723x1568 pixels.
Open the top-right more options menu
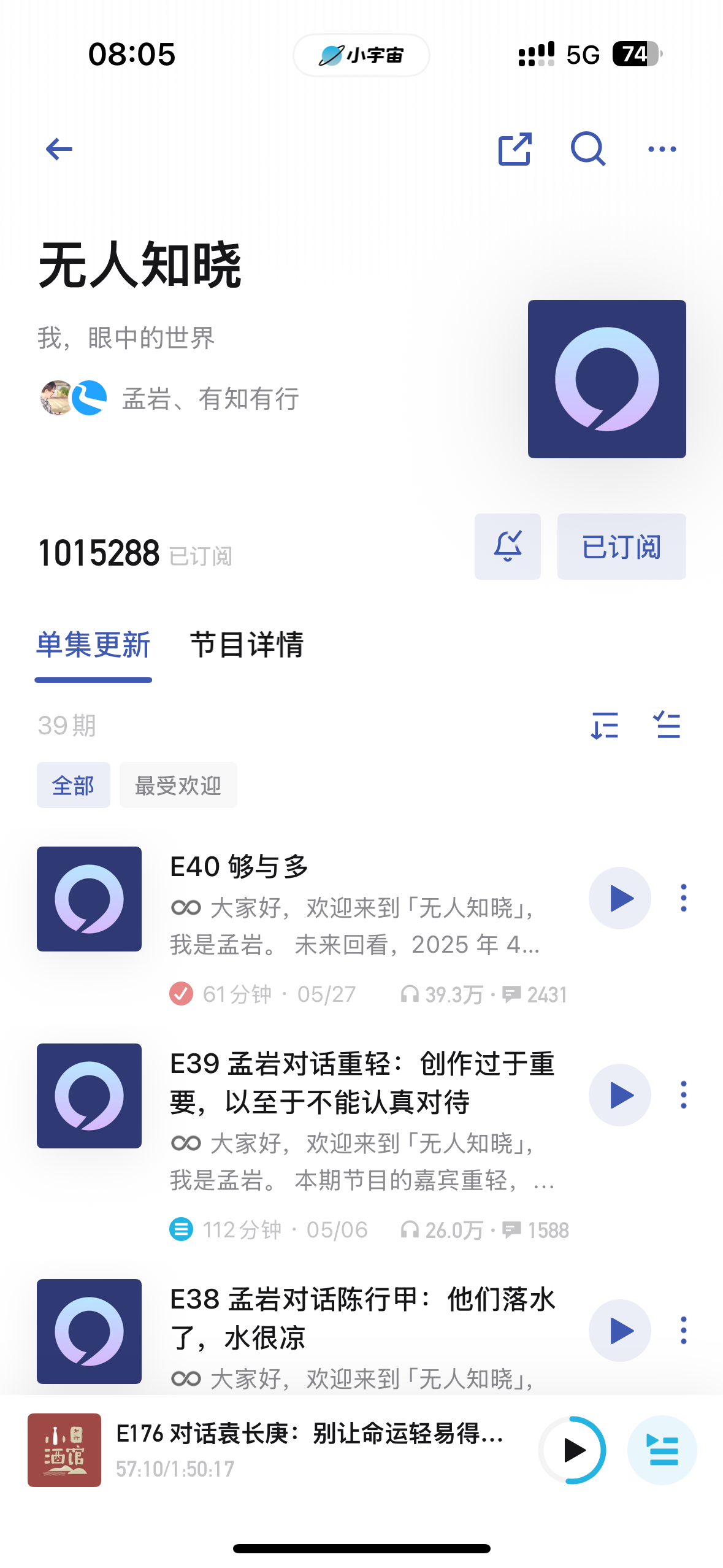662,149
